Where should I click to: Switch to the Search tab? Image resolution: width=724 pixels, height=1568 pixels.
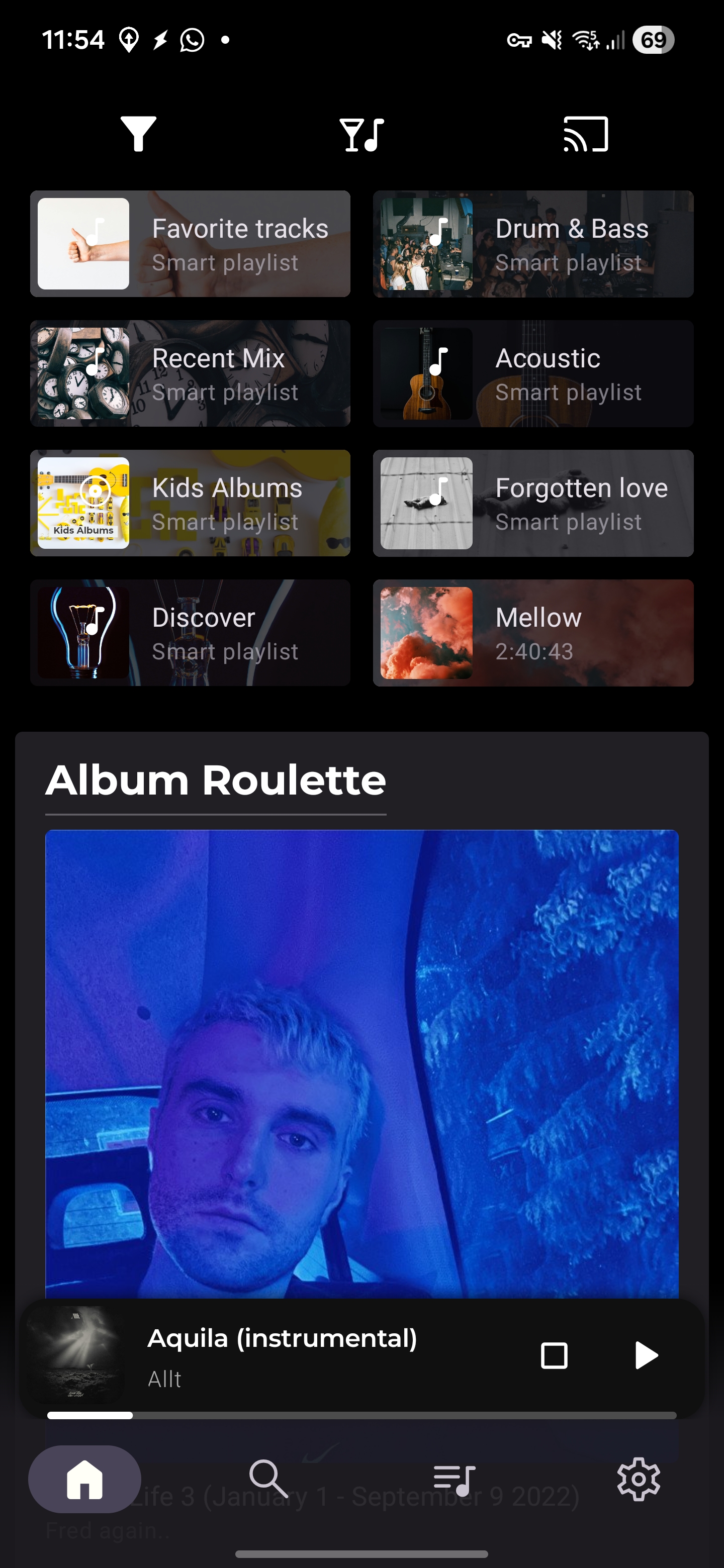(268, 1479)
